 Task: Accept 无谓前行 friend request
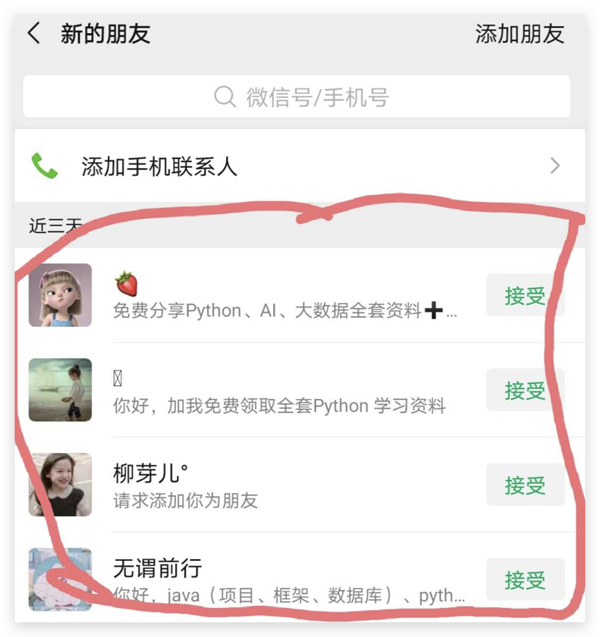[525, 580]
